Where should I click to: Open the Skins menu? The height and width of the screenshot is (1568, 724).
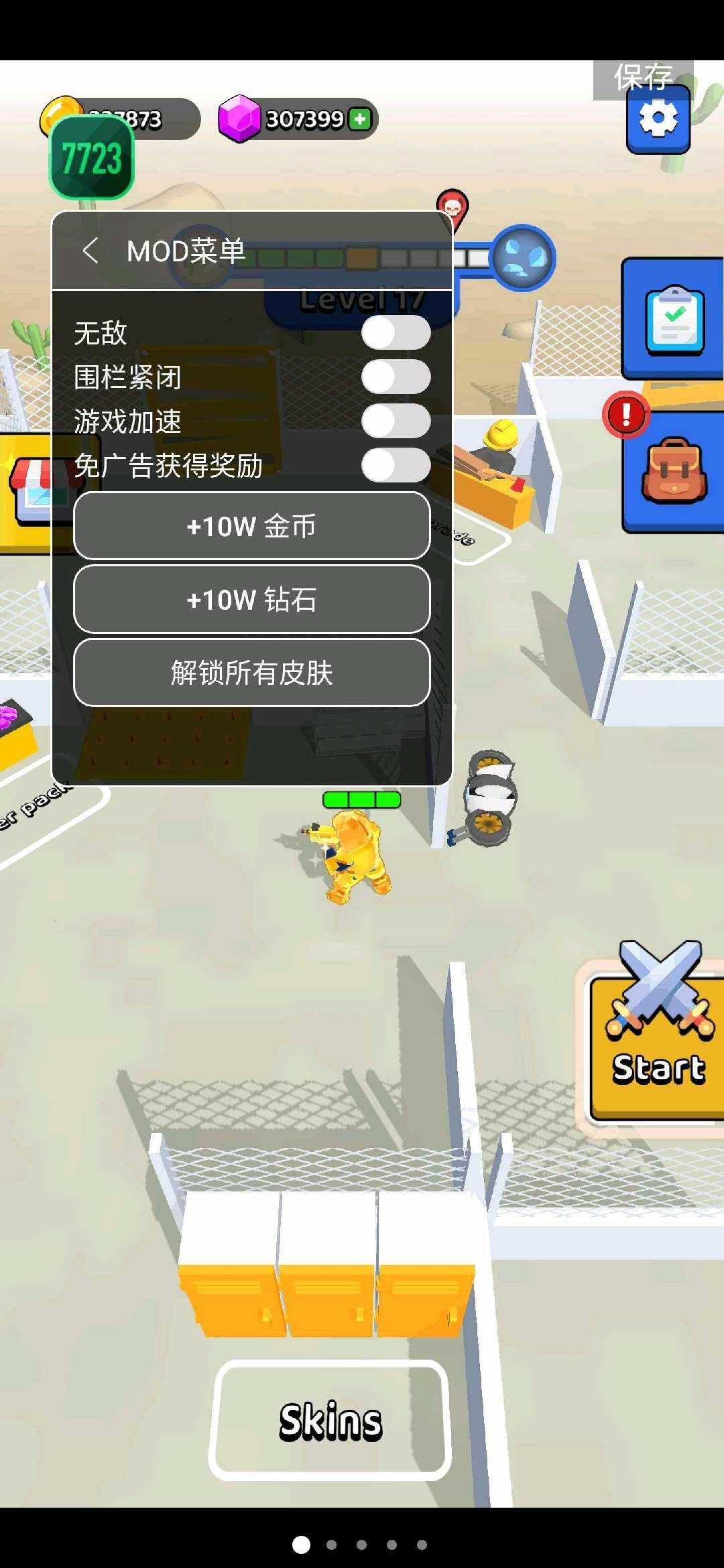tap(330, 1421)
